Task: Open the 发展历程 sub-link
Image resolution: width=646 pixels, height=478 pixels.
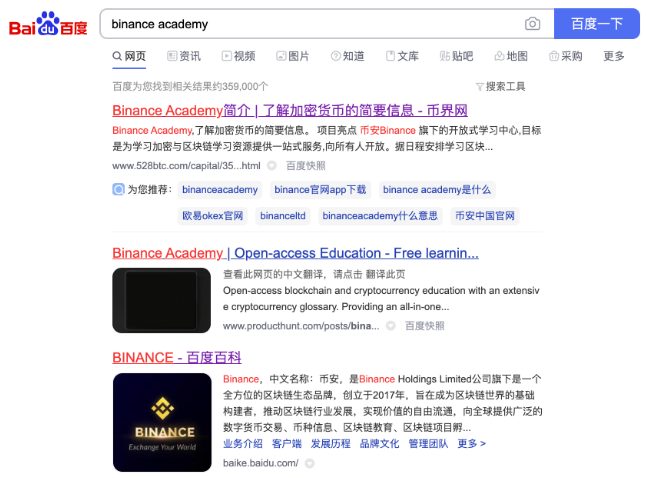Action: [x=330, y=443]
